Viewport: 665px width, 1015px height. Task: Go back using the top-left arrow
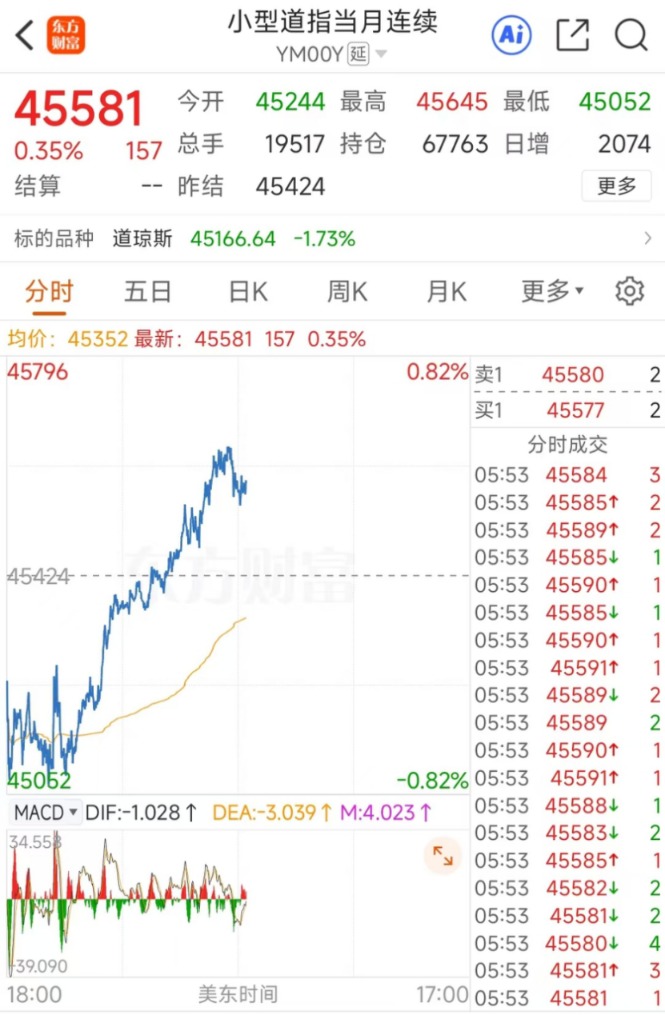click(25, 36)
